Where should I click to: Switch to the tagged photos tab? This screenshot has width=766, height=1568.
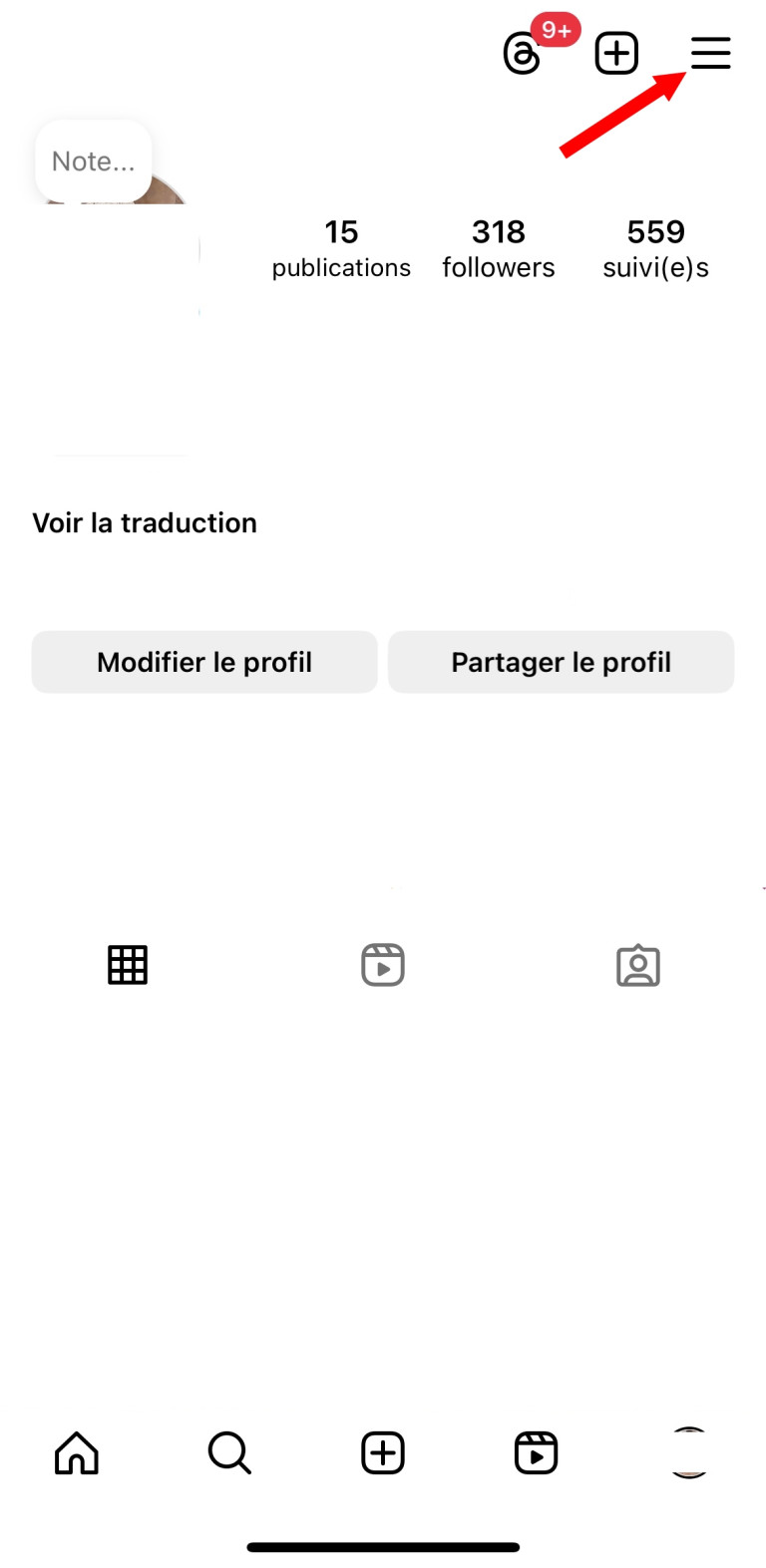tap(638, 965)
